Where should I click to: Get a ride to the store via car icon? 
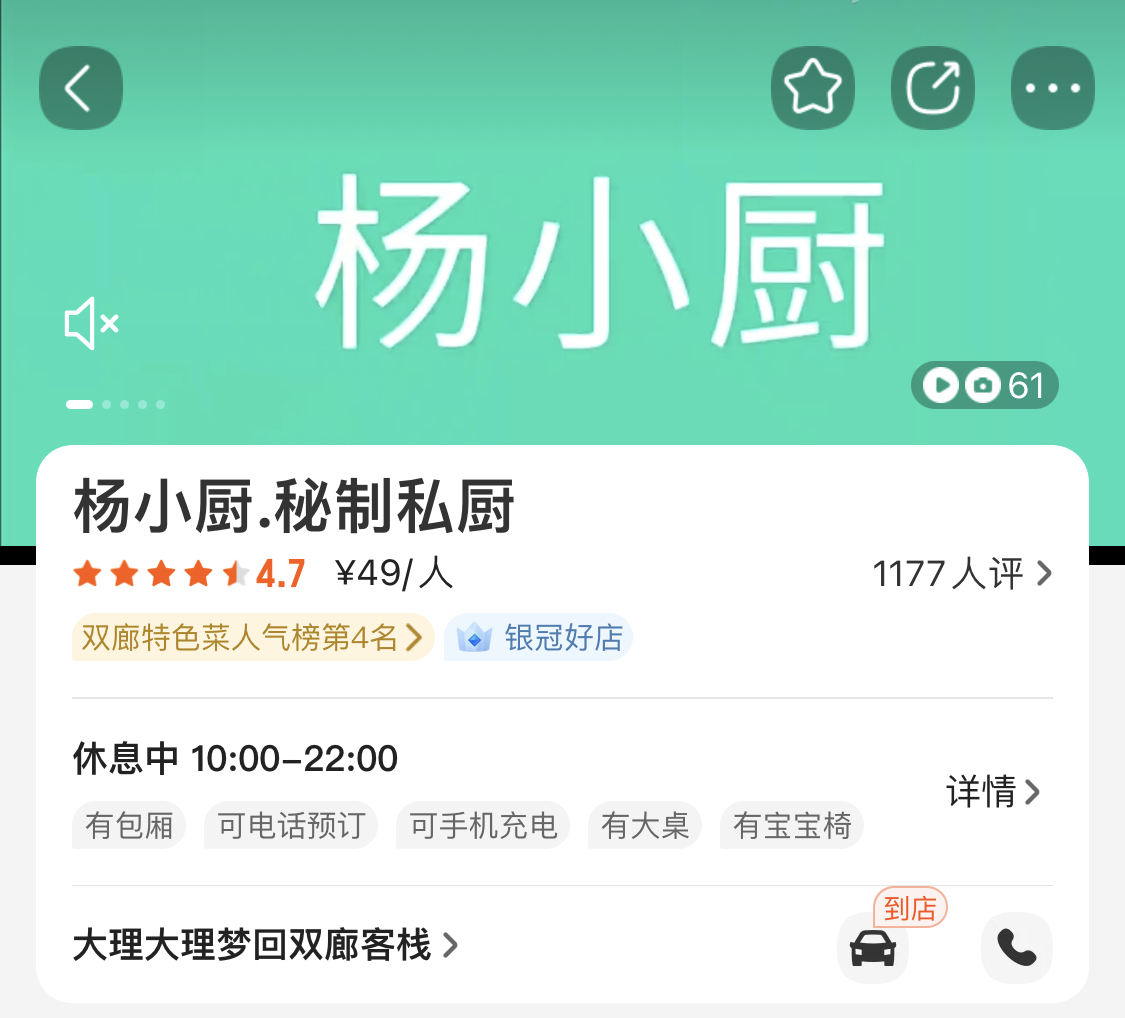pyautogui.click(x=873, y=946)
